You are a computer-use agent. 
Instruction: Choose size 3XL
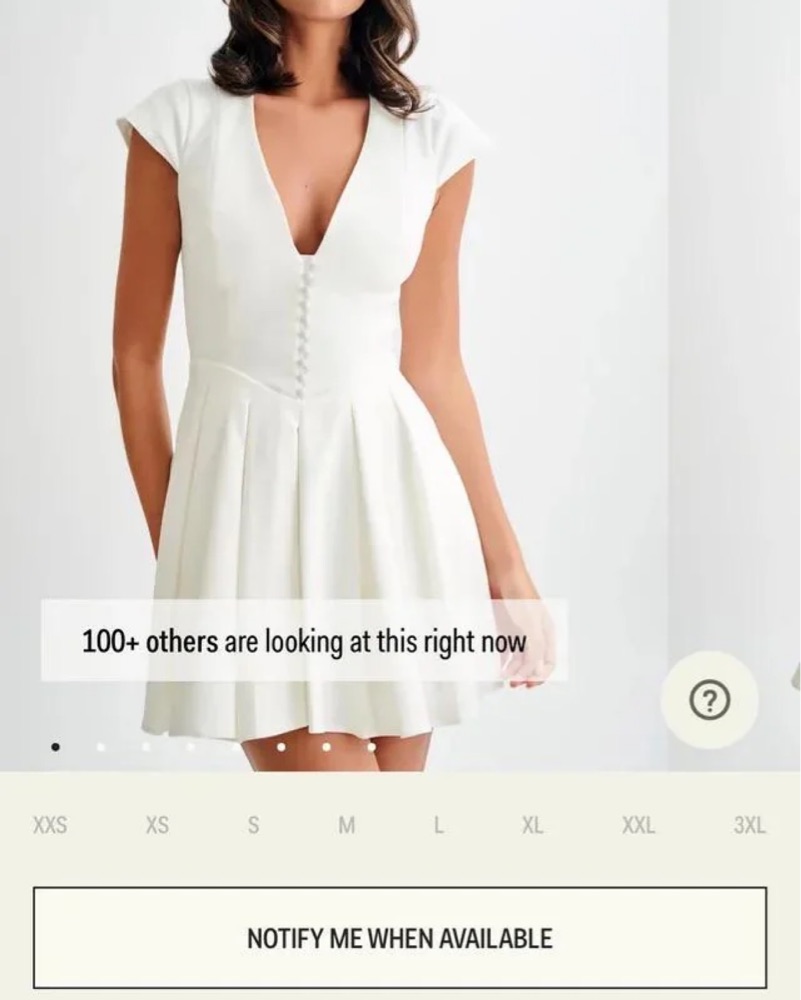[x=749, y=826]
